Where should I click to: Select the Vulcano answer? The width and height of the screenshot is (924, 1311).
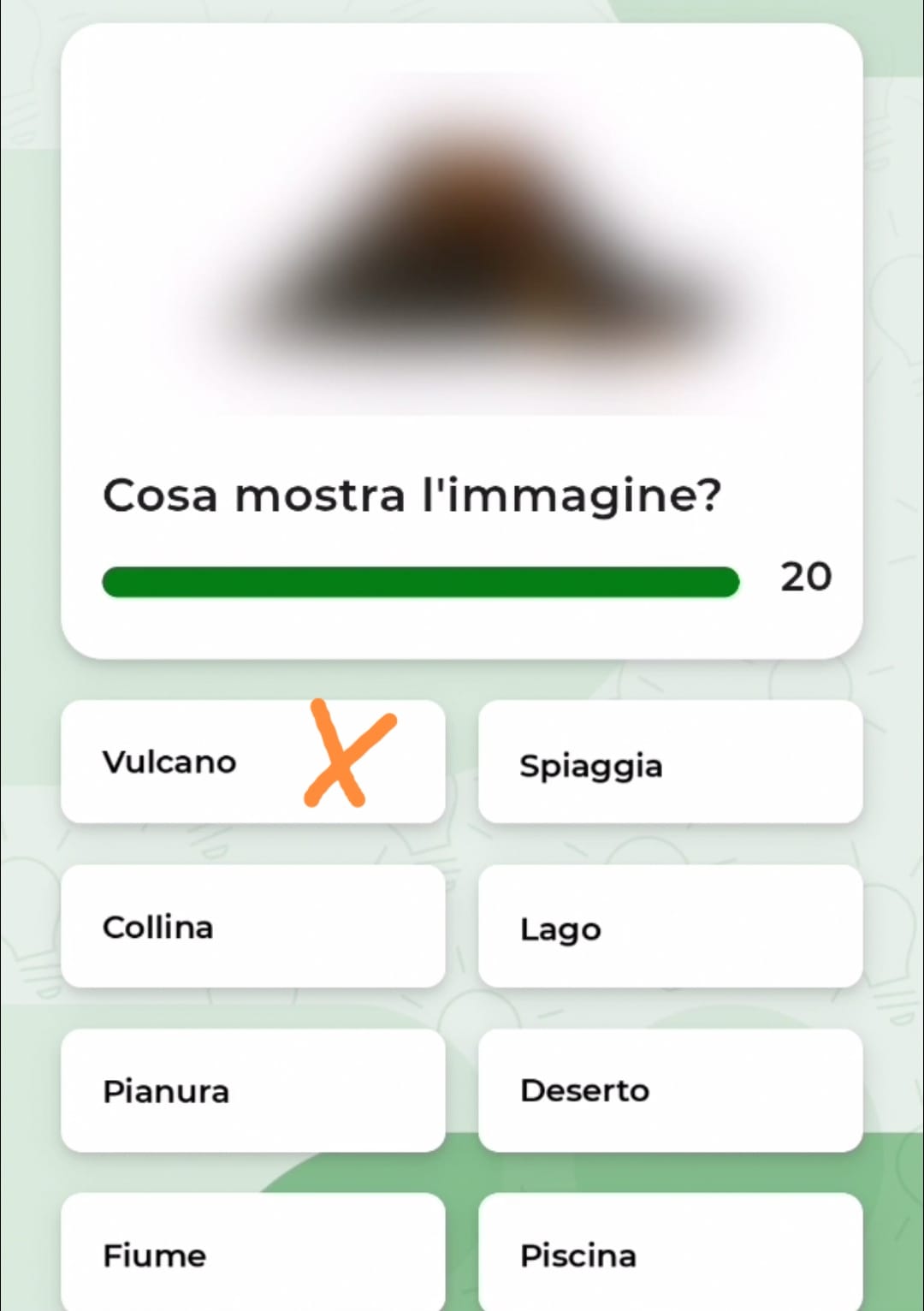click(253, 762)
